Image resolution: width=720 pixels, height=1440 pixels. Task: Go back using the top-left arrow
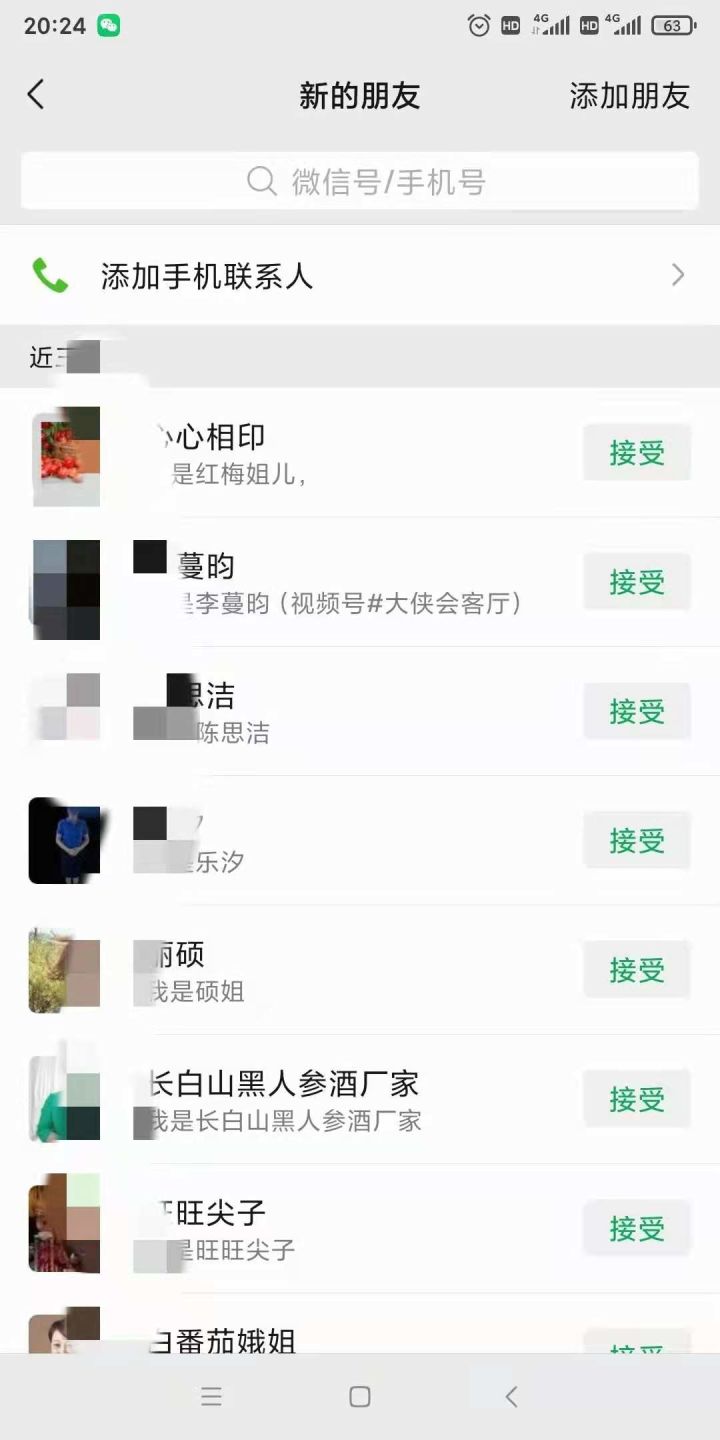36,94
